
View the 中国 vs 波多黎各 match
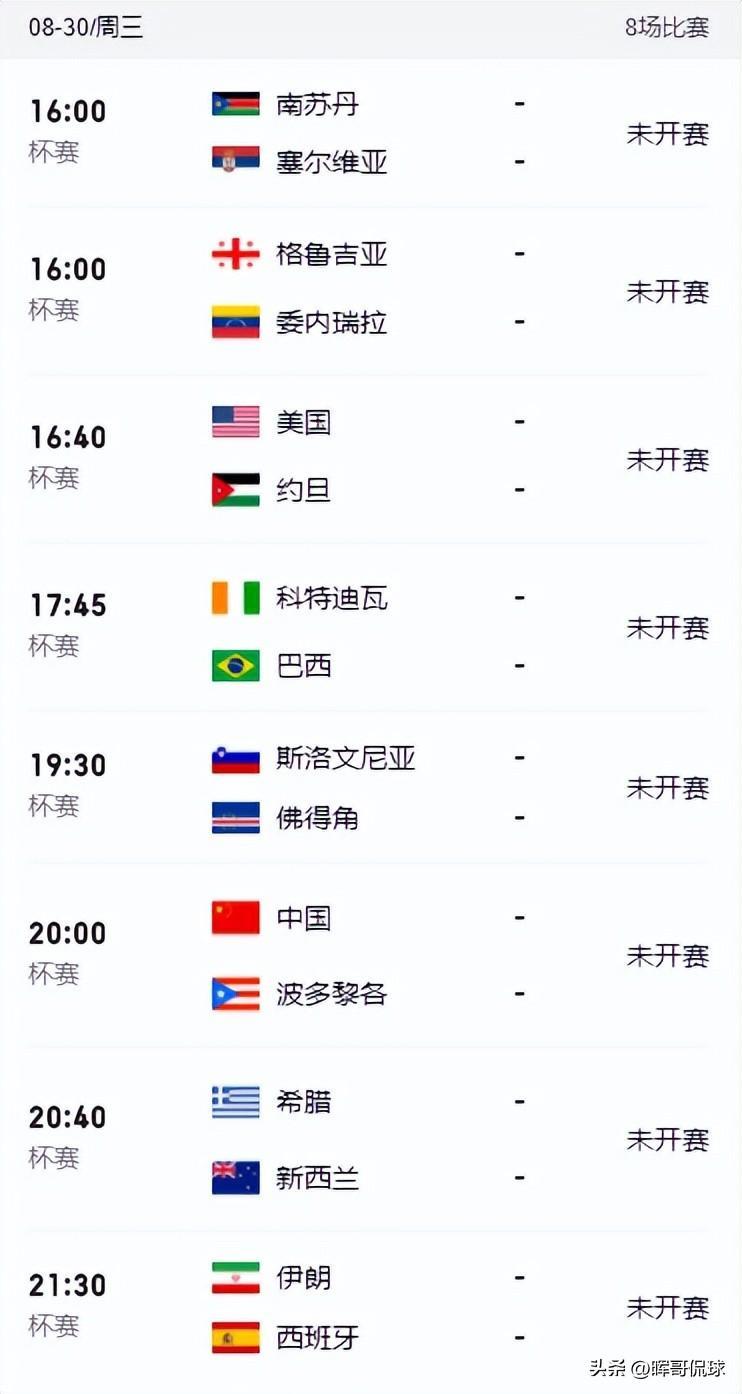point(371,955)
